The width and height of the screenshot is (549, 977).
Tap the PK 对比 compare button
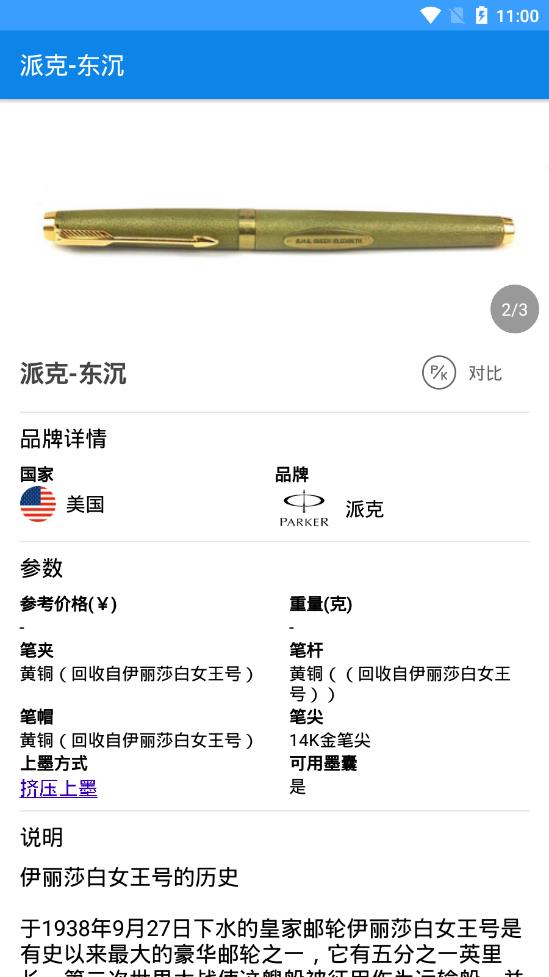click(462, 373)
